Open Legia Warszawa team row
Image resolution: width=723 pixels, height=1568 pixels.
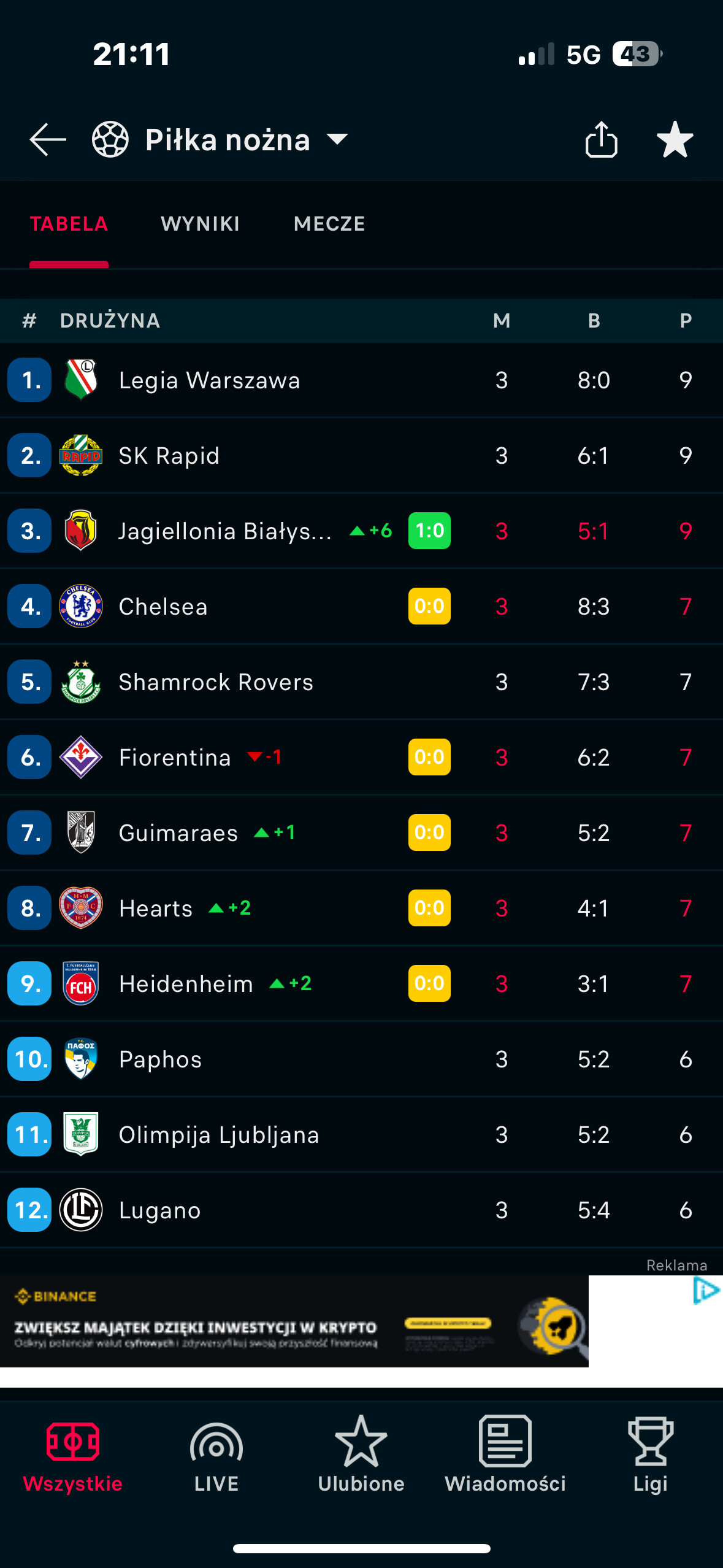coord(209,380)
